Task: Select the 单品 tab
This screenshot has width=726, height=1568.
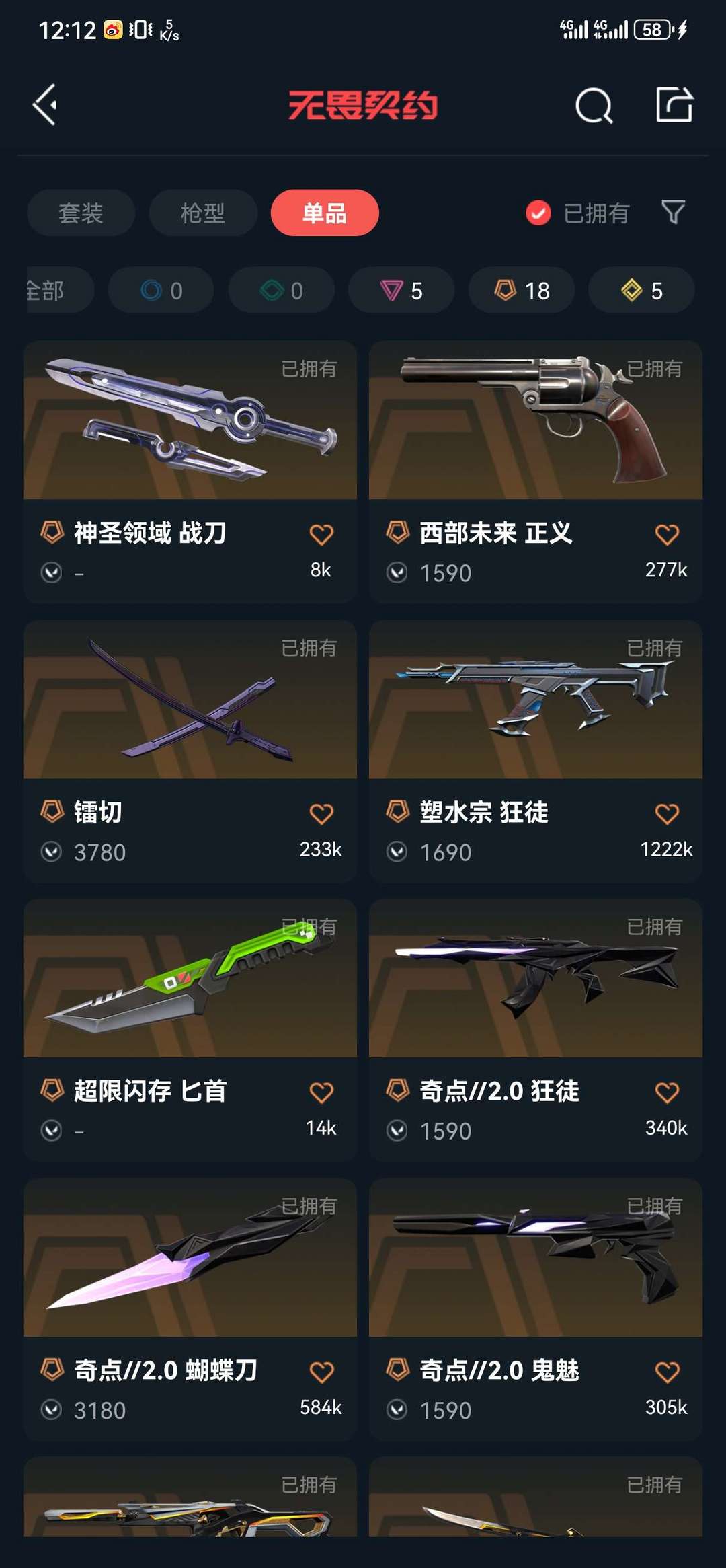Action: pyautogui.click(x=325, y=213)
